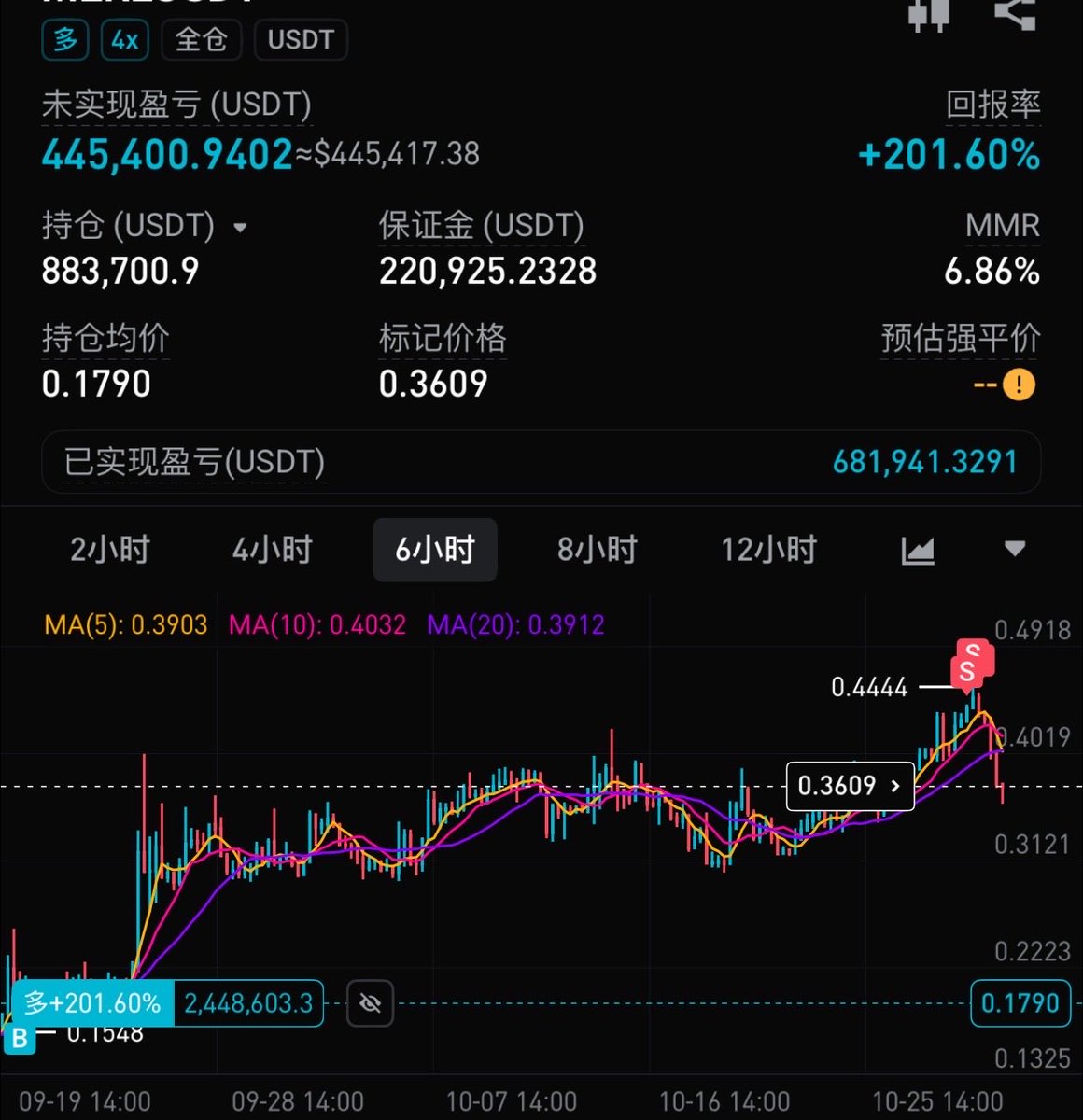Switch to the 2小时 interval
This screenshot has width=1083, height=1120.
pos(110,550)
